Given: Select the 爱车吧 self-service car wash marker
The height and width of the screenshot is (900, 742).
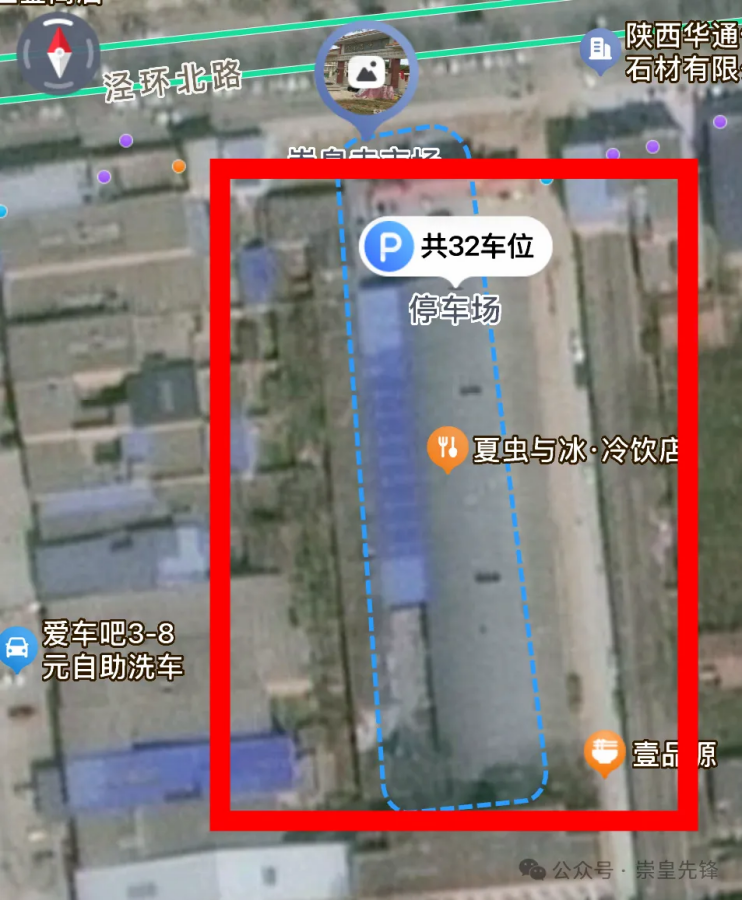Looking at the screenshot, I should click(x=17, y=648).
